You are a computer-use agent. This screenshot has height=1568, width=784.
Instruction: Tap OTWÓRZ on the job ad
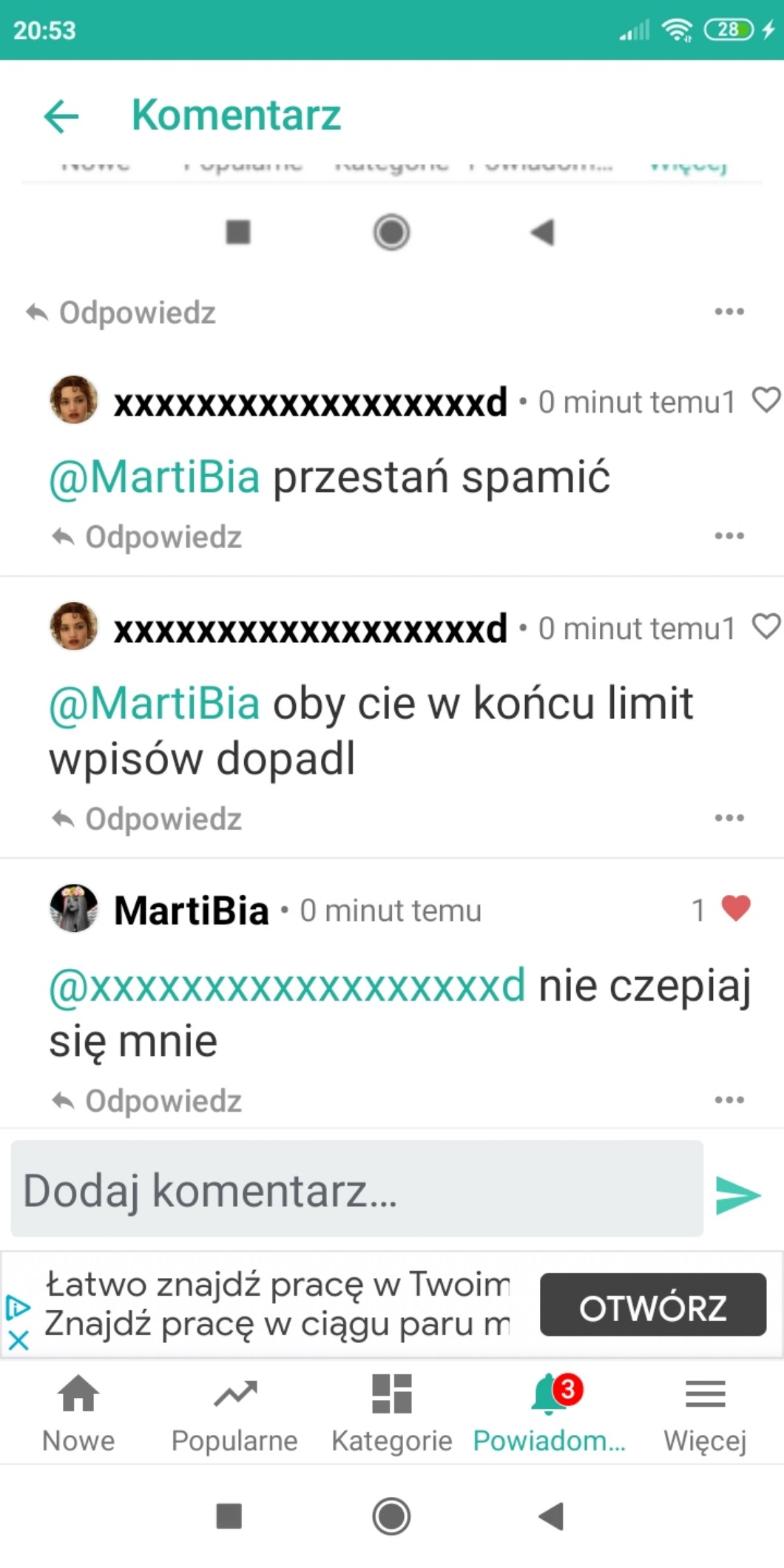[652, 1308]
